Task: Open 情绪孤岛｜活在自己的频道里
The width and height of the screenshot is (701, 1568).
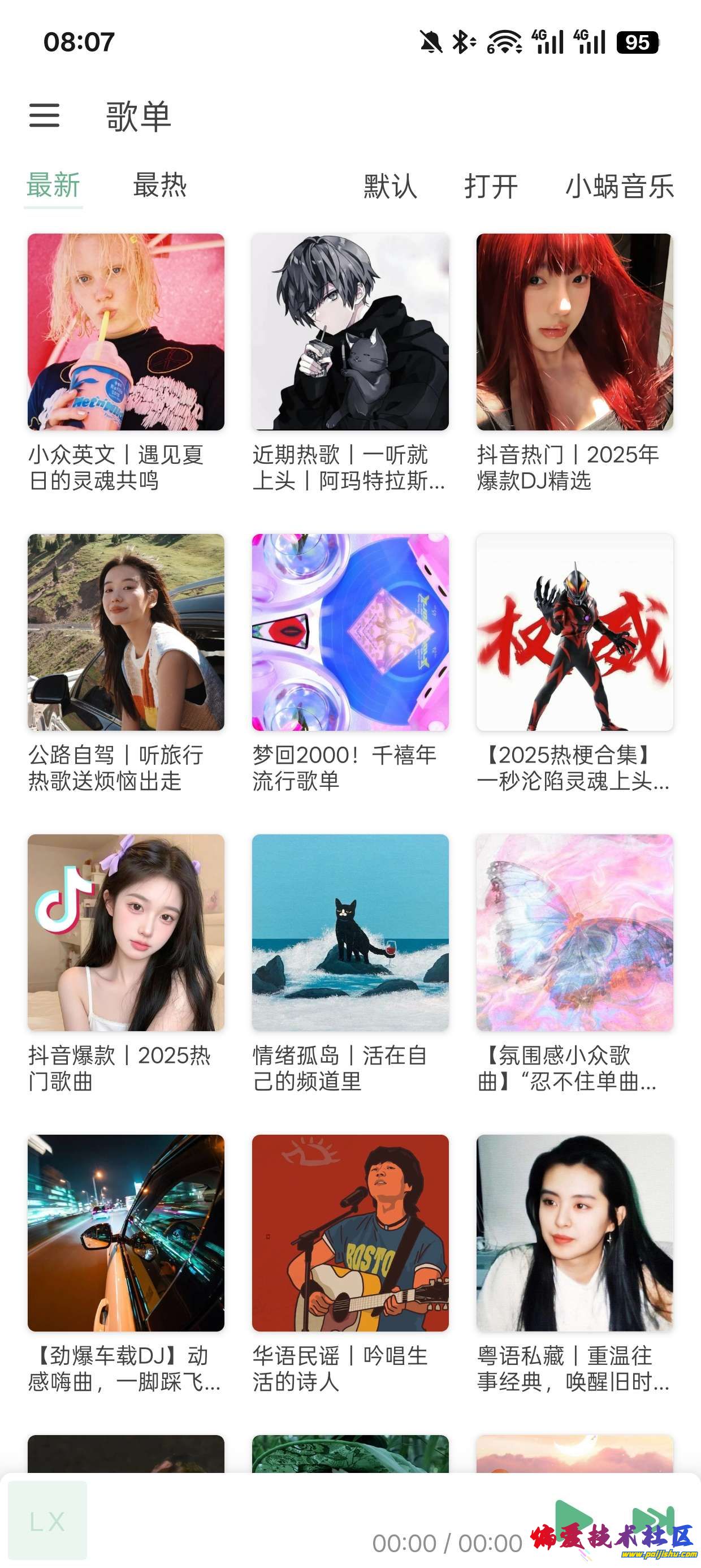Action: click(x=350, y=933)
